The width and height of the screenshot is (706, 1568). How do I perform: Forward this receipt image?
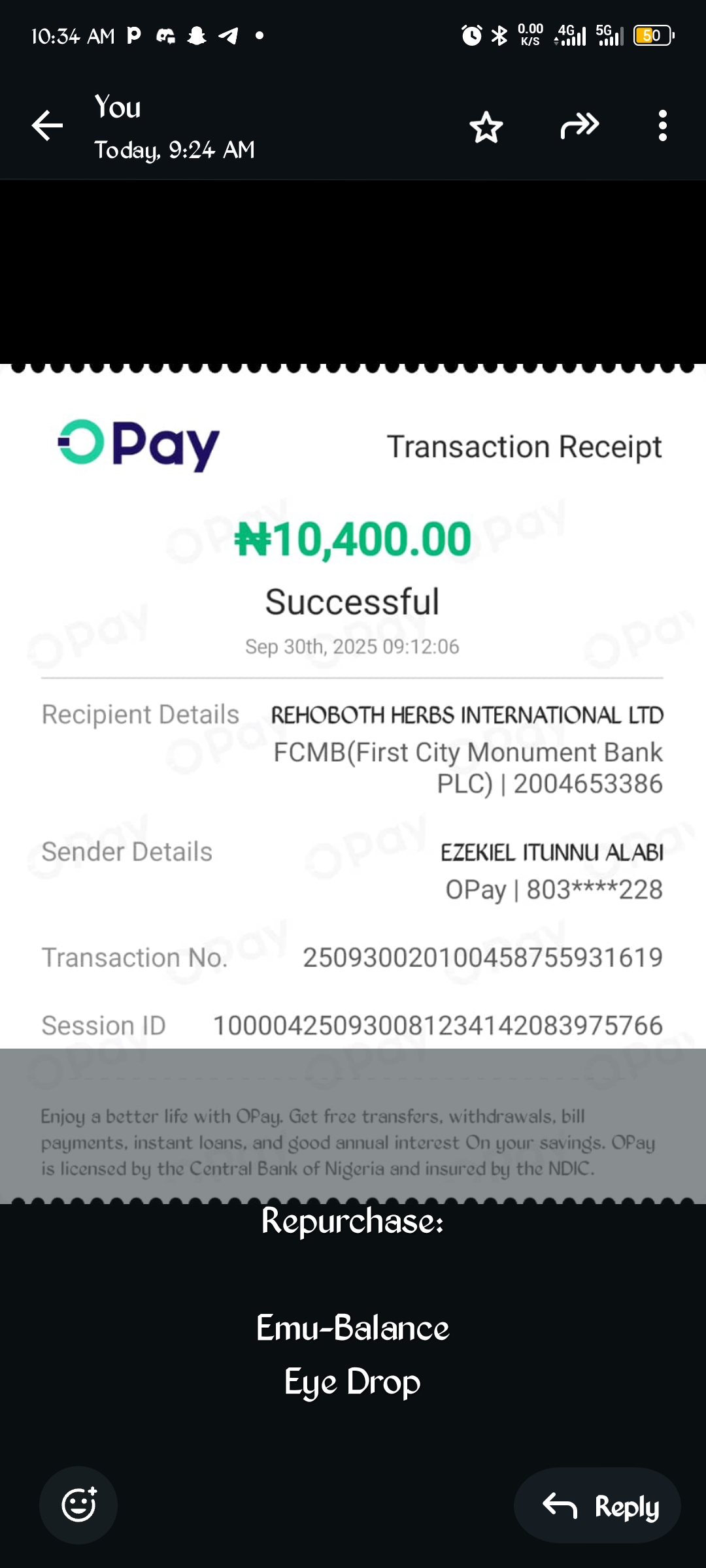point(580,125)
